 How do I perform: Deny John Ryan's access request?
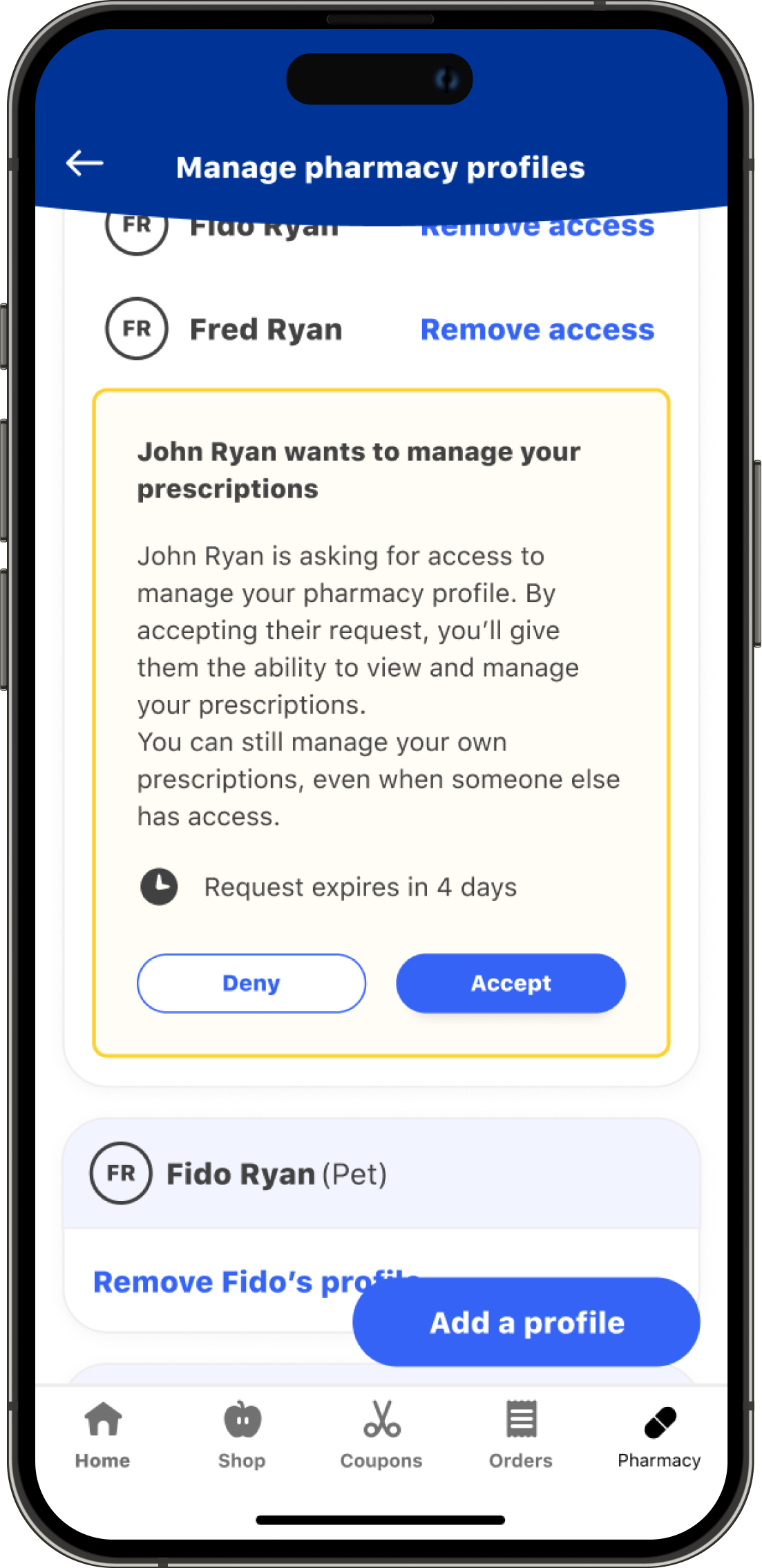coord(251,983)
